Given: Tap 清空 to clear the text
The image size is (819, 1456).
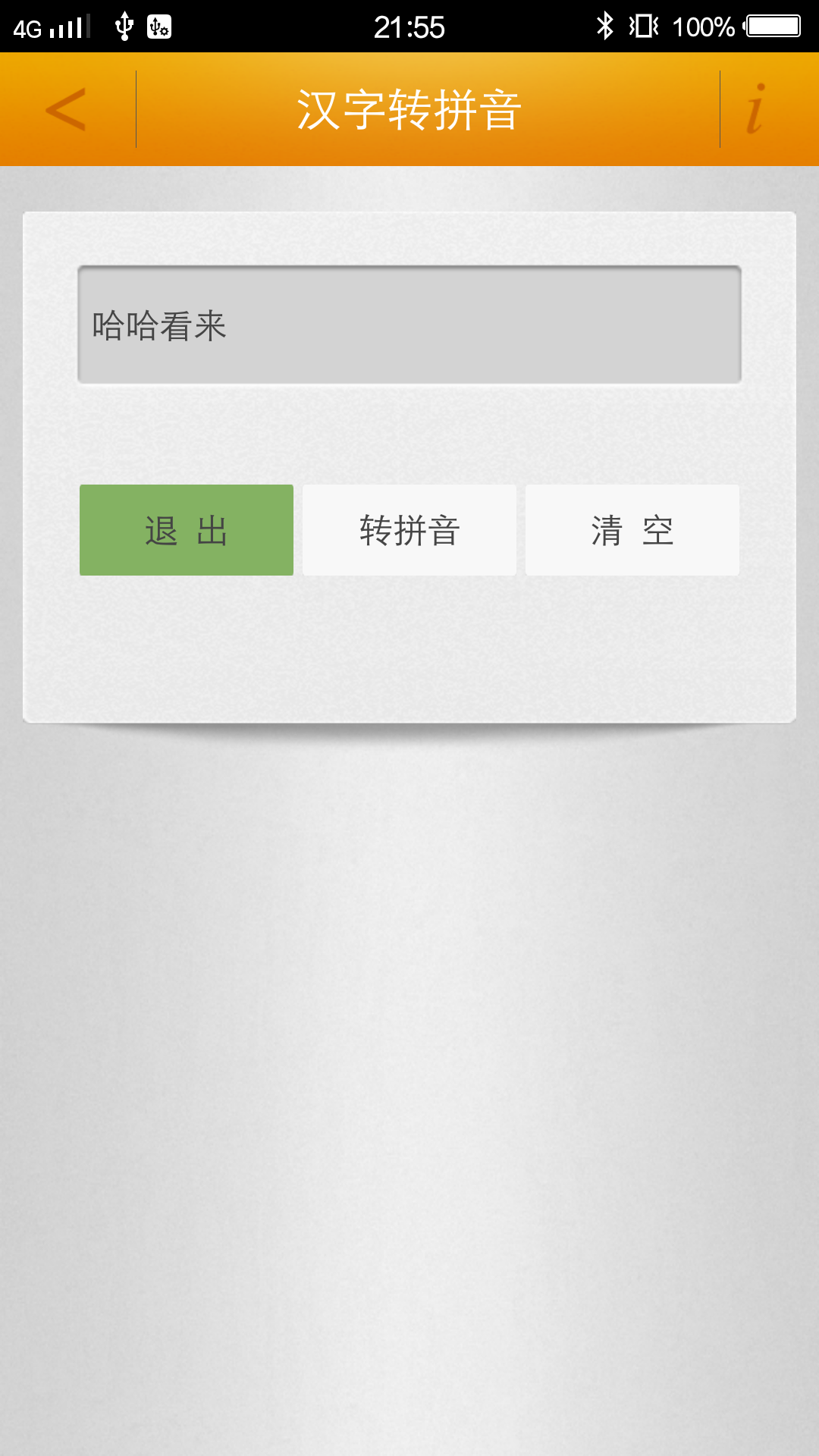Looking at the screenshot, I should click(x=632, y=530).
